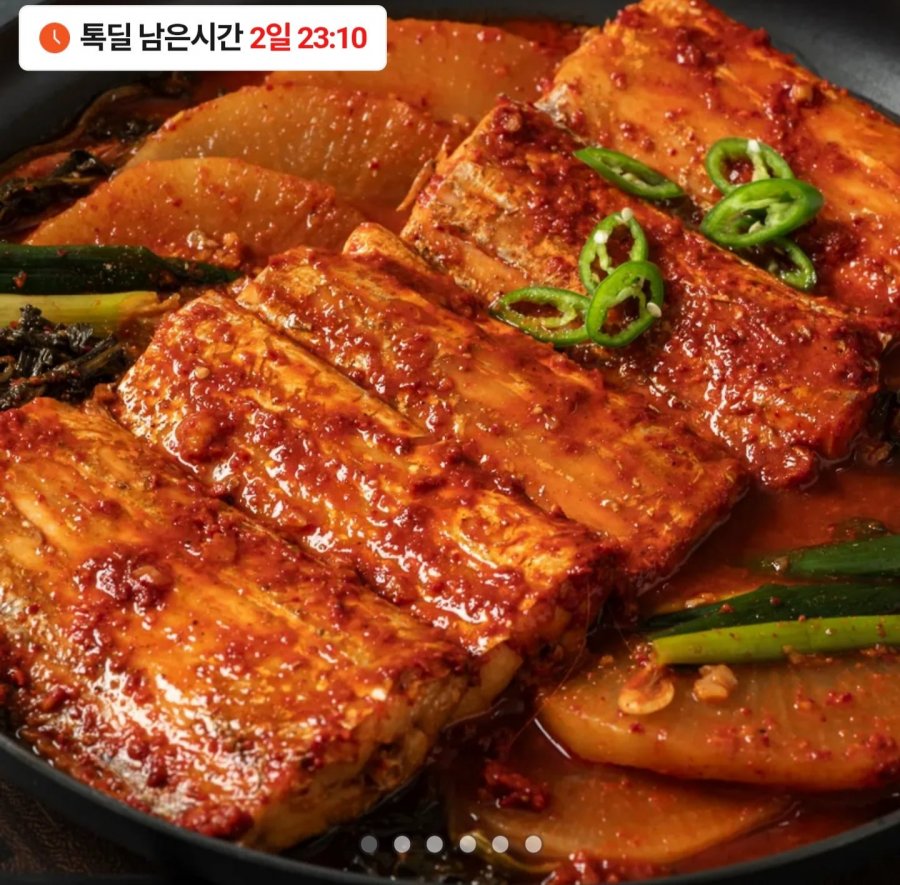Select the second page indicator dot
Screen dimensions: 900x885
402,844
